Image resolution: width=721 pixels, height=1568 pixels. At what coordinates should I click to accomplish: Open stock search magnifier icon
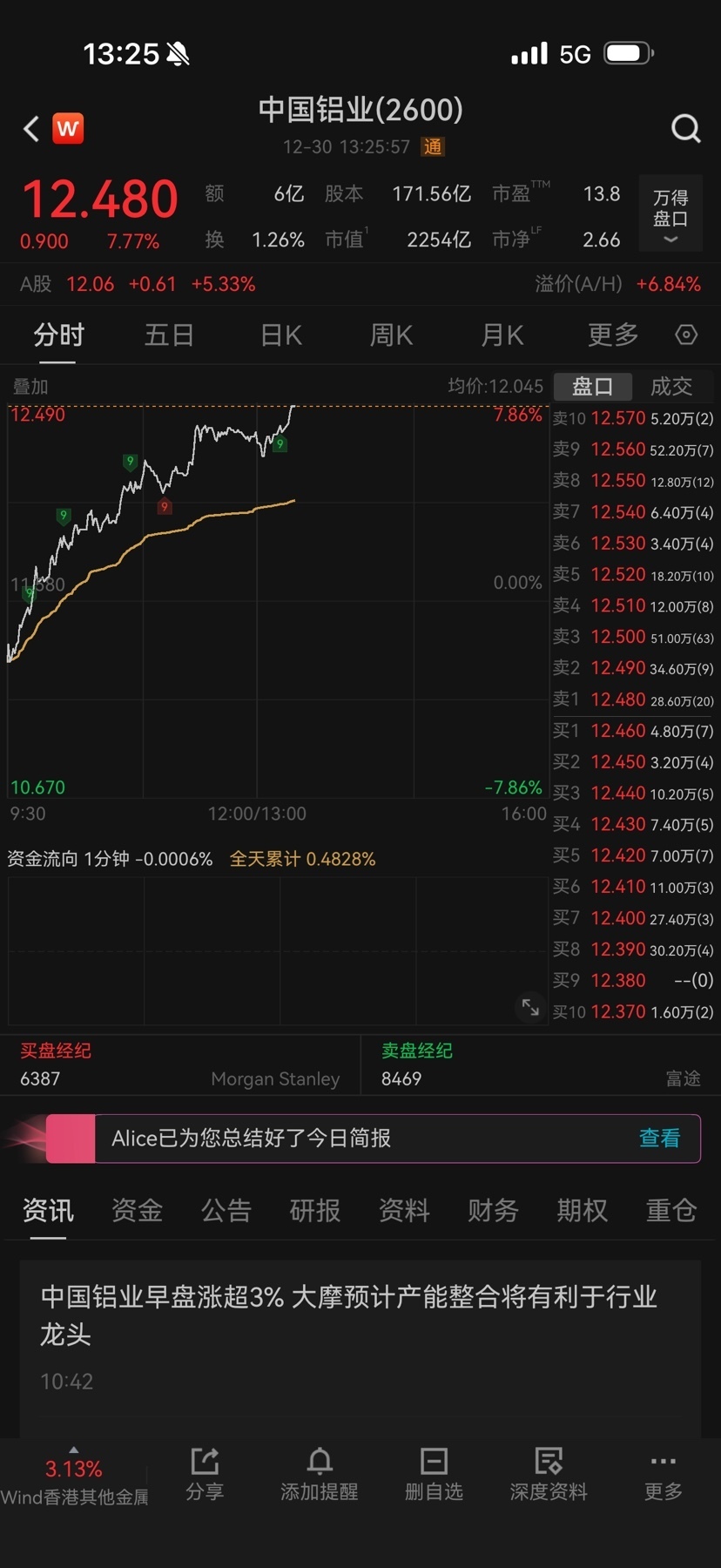[685, 129]
